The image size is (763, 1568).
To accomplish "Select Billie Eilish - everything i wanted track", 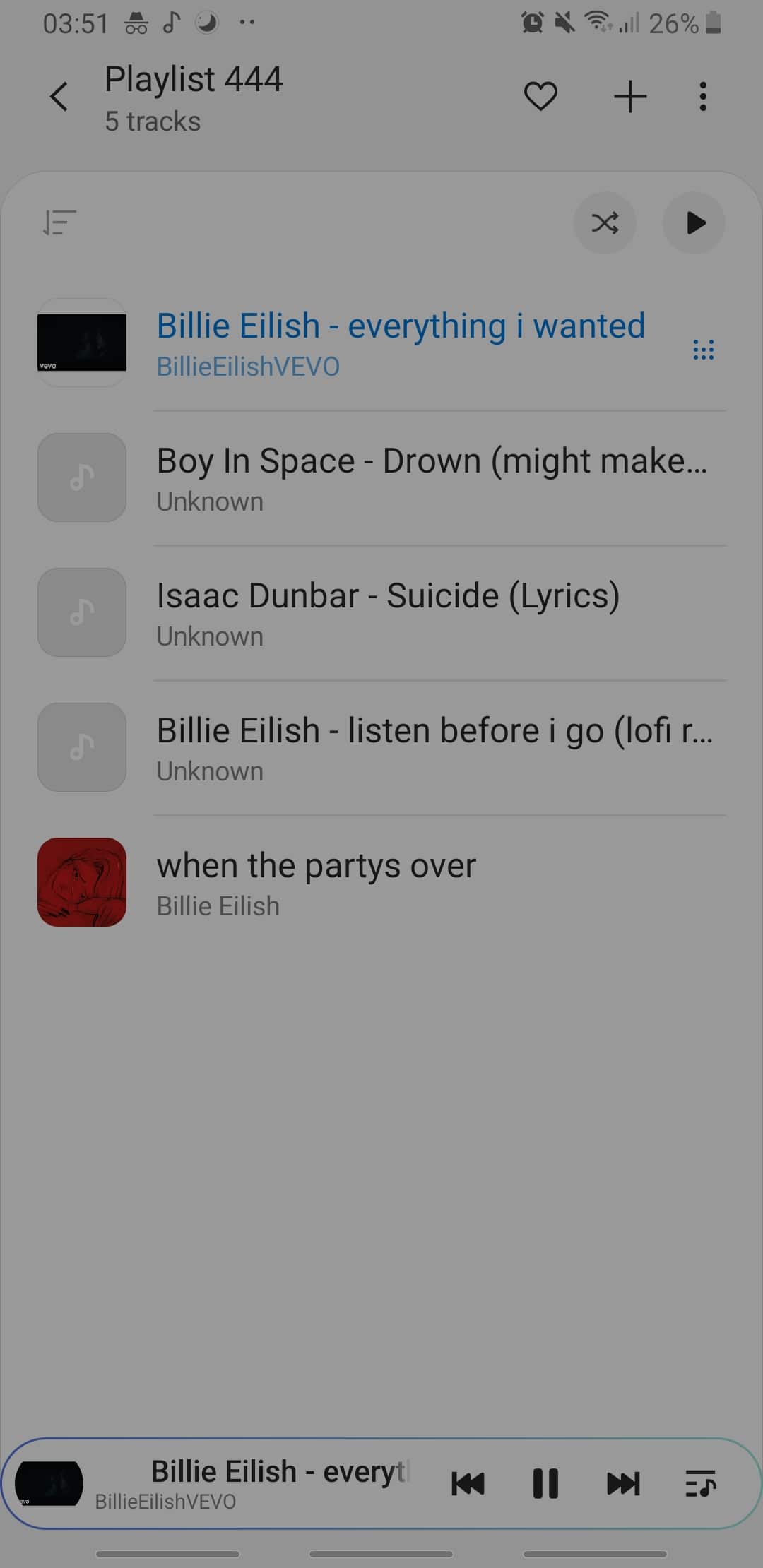I will [401, 343].
